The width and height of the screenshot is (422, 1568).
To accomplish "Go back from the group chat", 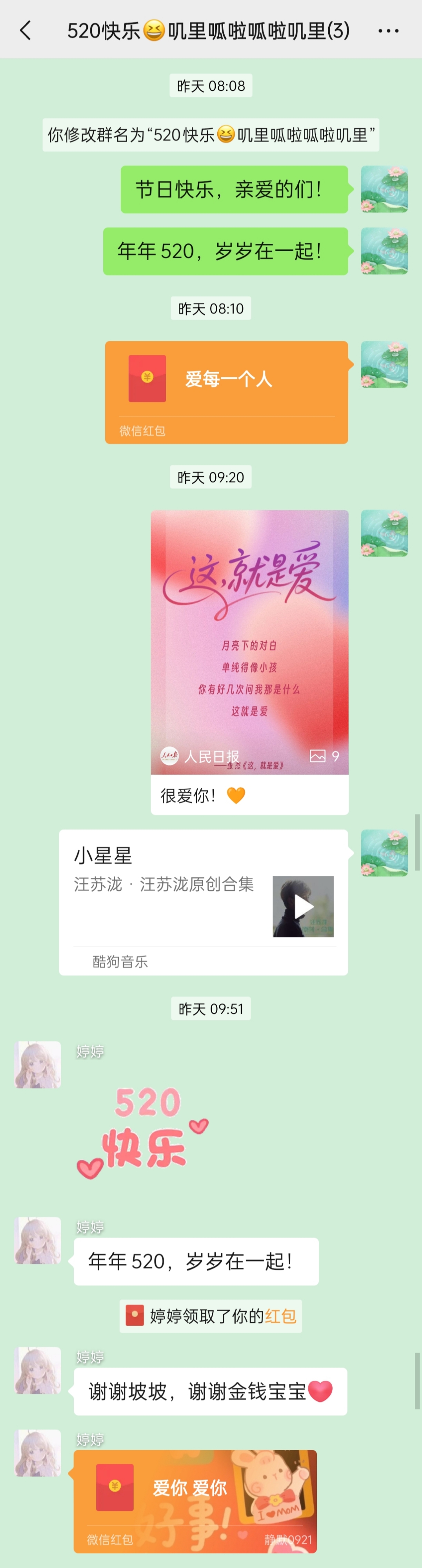I will coord(25,31).
